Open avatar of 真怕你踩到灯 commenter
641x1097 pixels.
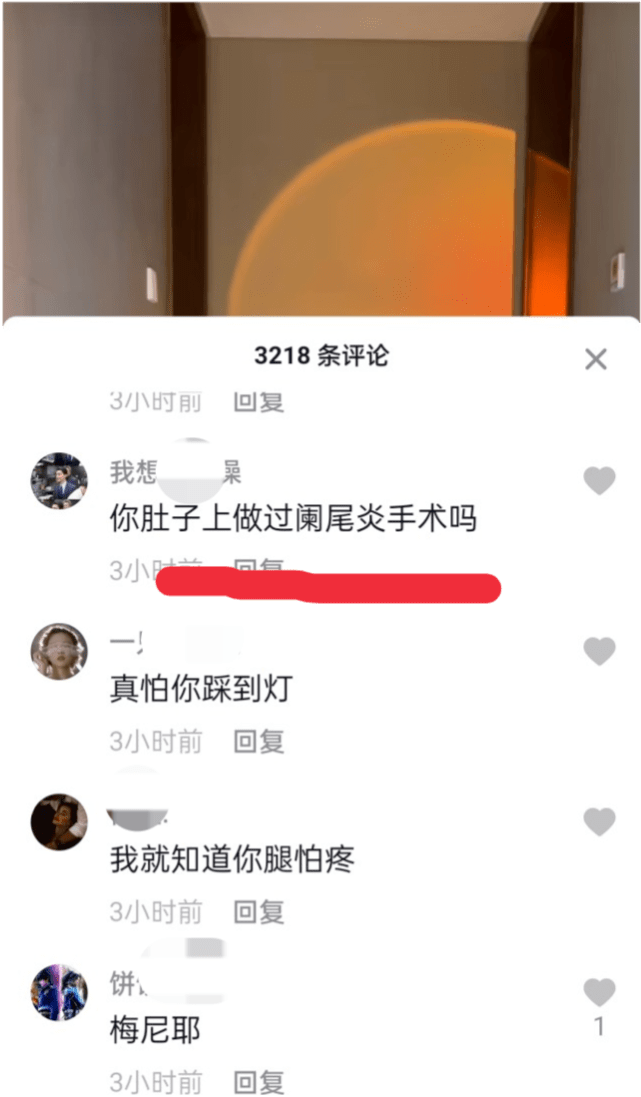(59, 651)
